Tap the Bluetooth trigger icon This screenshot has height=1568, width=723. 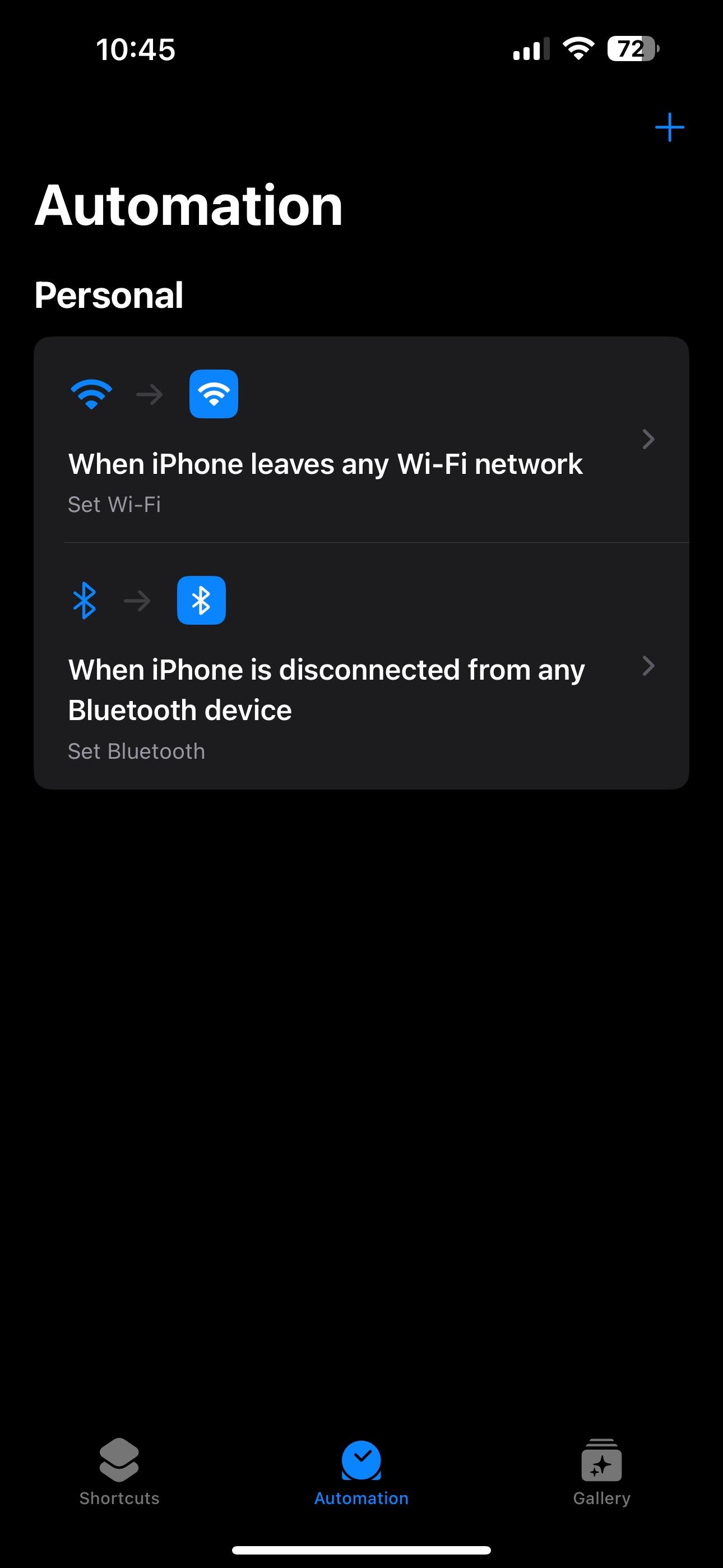(85, 600)
